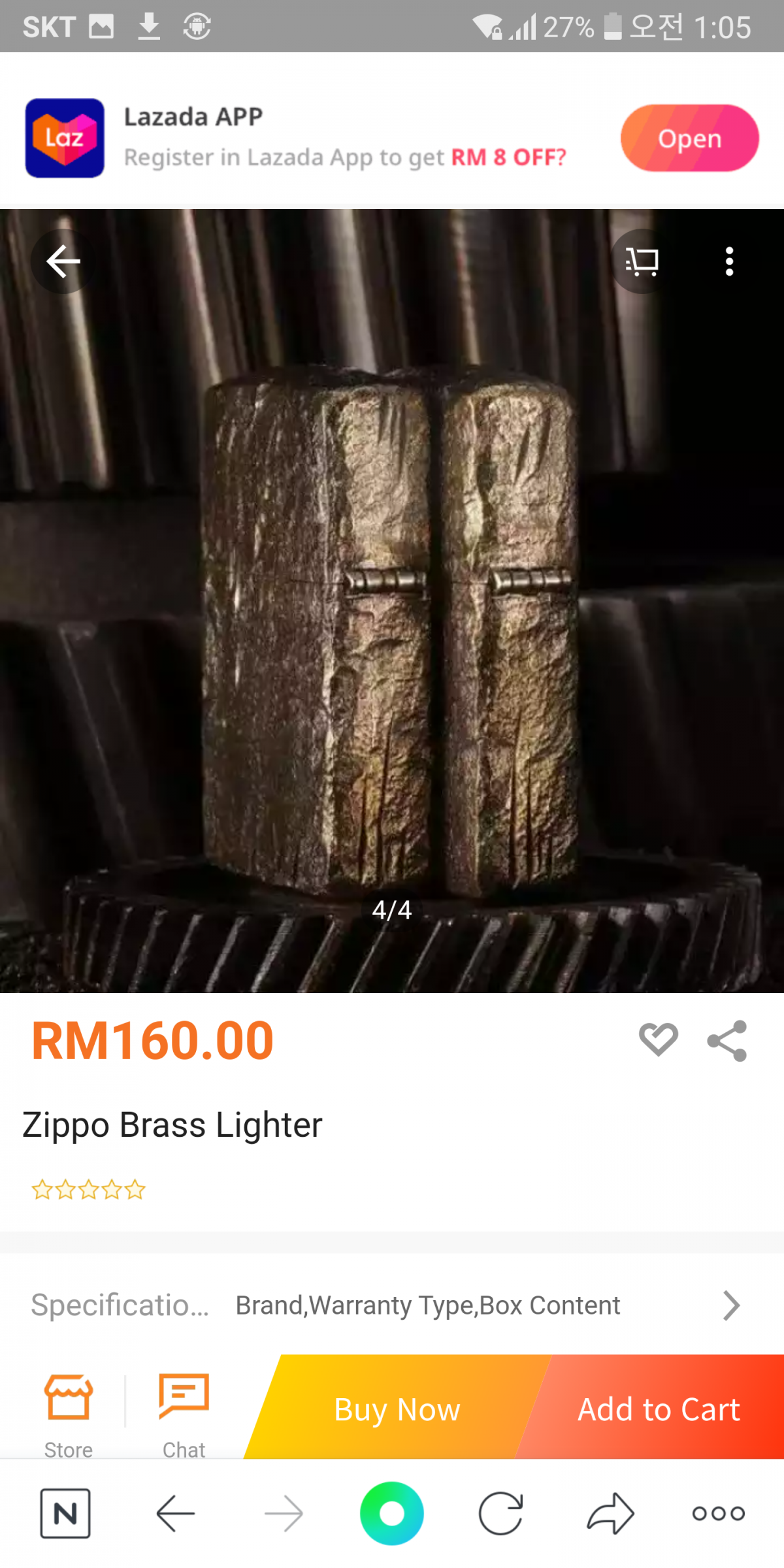View the product star ratings
This screenshot has height=1568, width=784.
point(88,1190)
